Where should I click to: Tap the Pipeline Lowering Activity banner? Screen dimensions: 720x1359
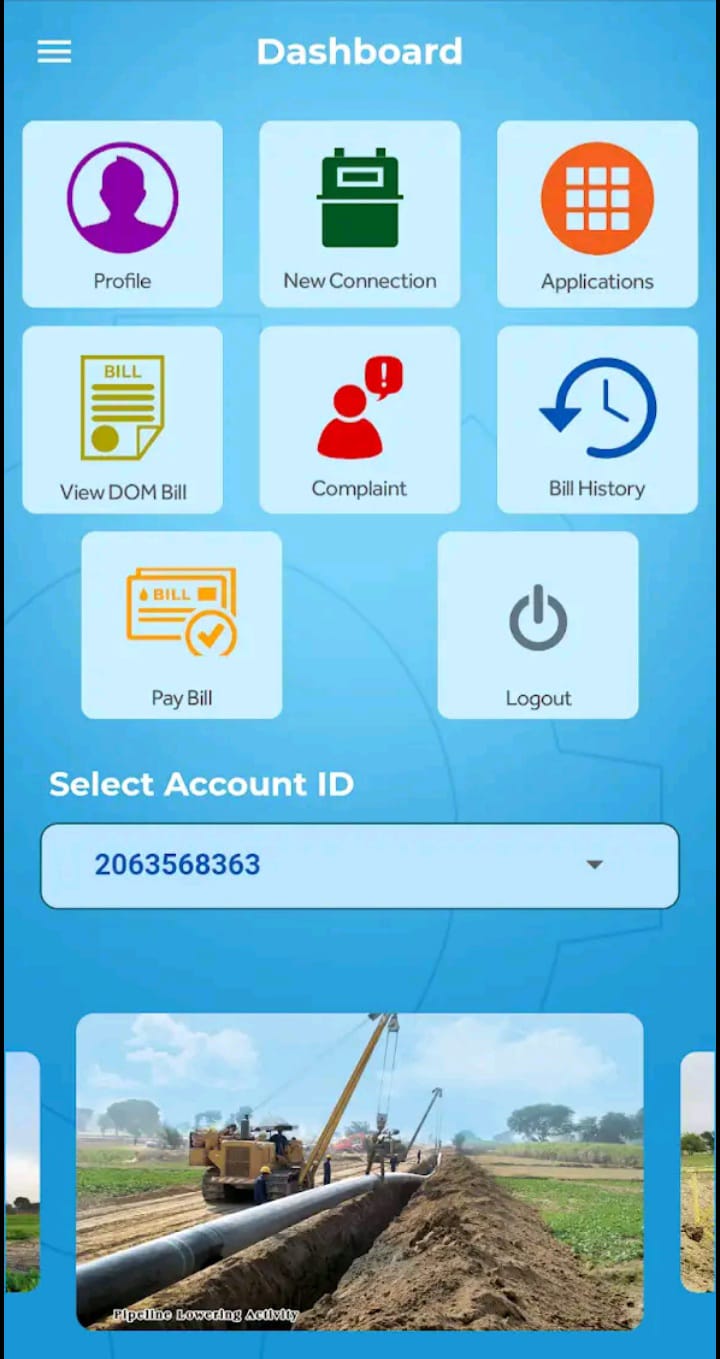360,1171
